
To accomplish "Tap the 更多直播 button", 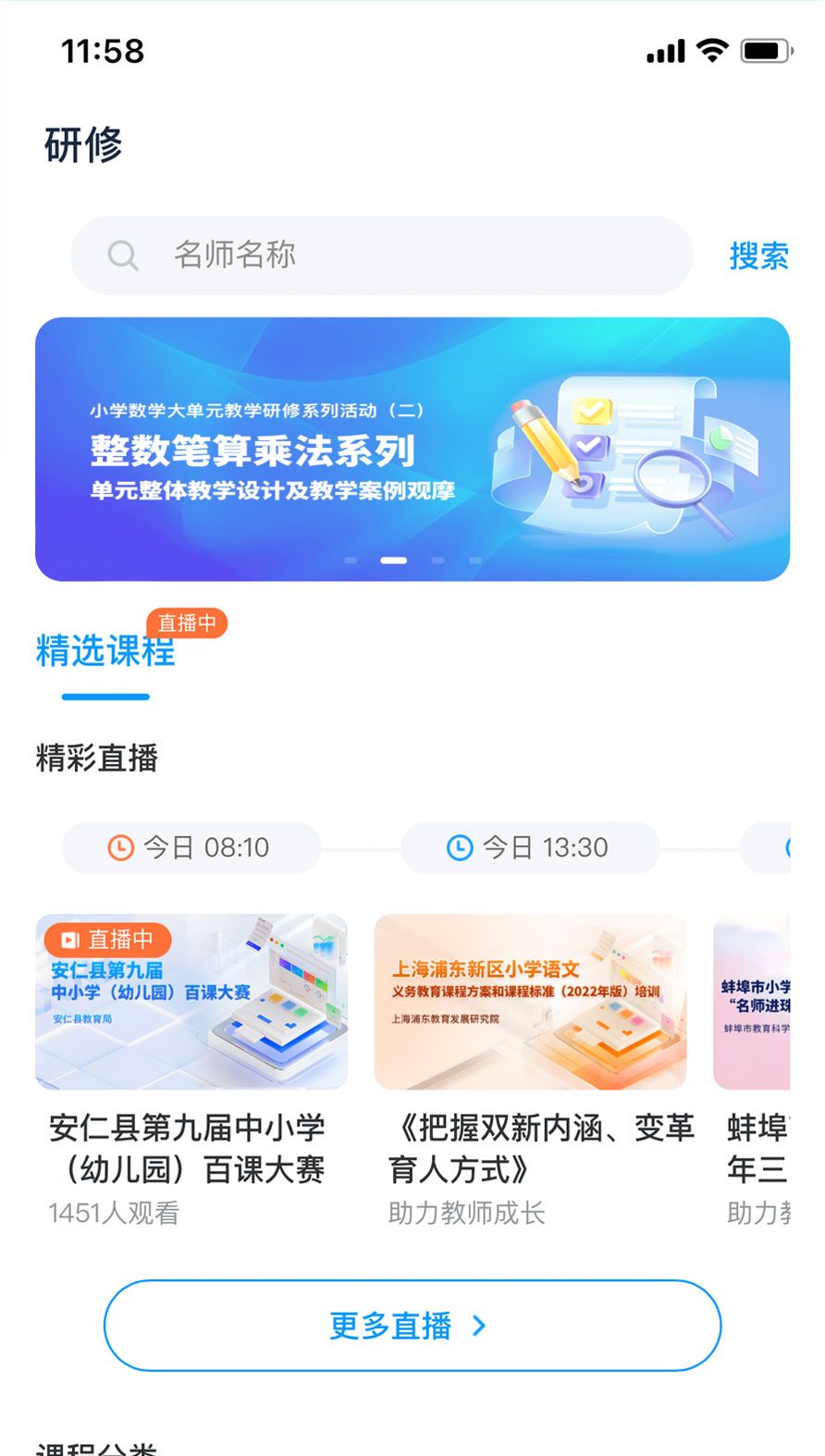I will 412,1326.
